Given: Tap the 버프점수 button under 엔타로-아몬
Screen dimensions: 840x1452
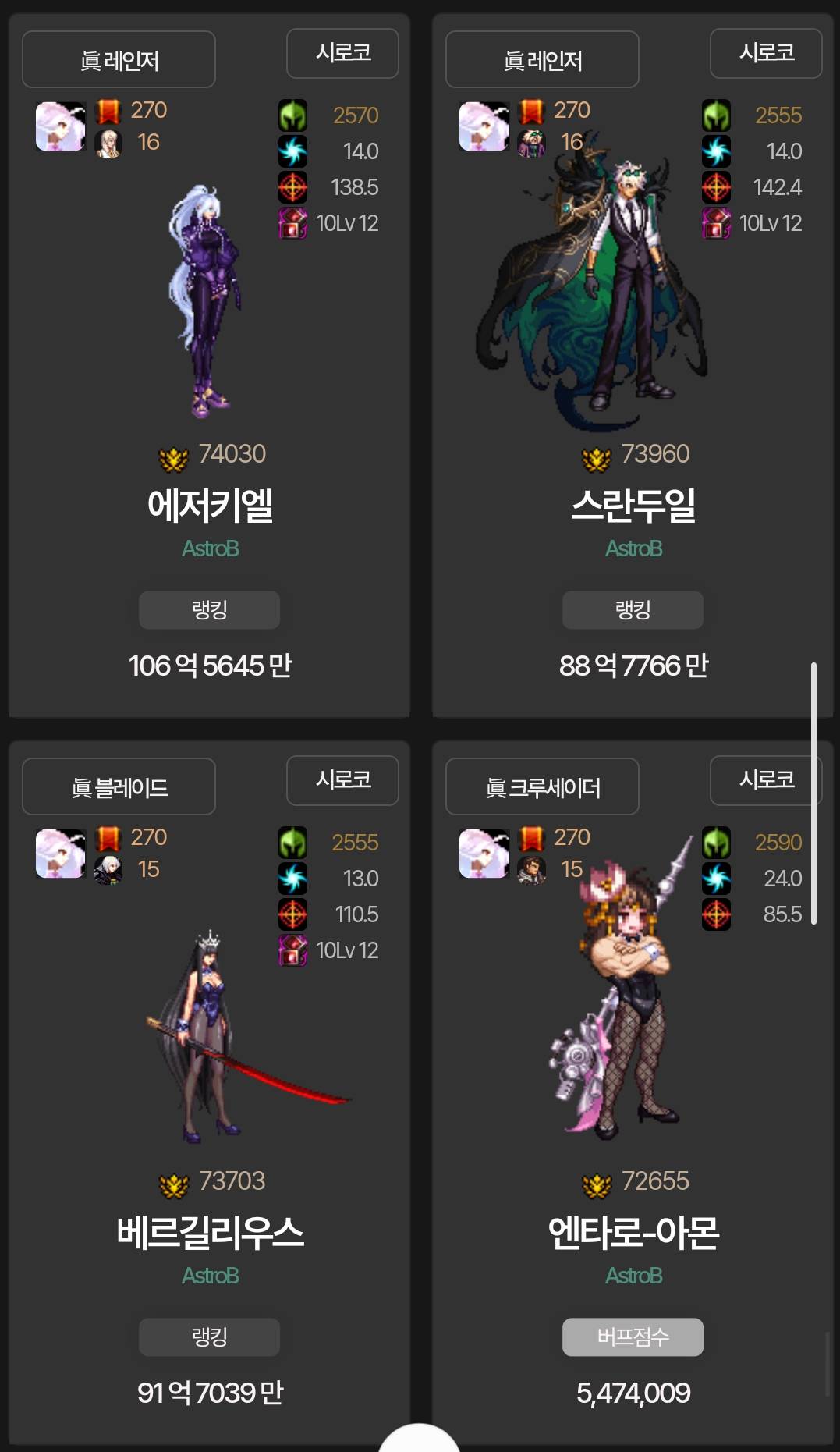Looking at the screenshot, I should [633, 1337].
